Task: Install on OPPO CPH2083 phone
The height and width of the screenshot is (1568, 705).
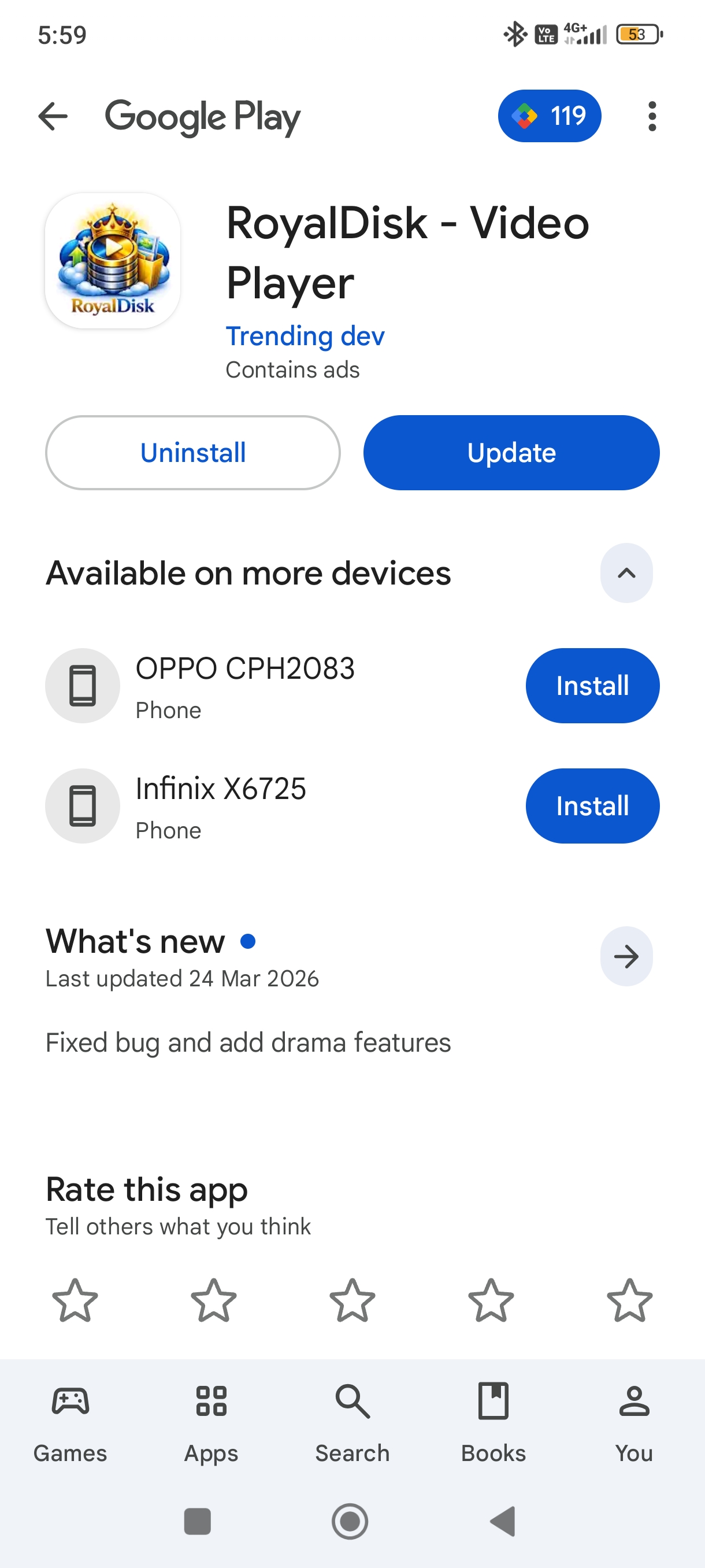Action: pos(592,685)
